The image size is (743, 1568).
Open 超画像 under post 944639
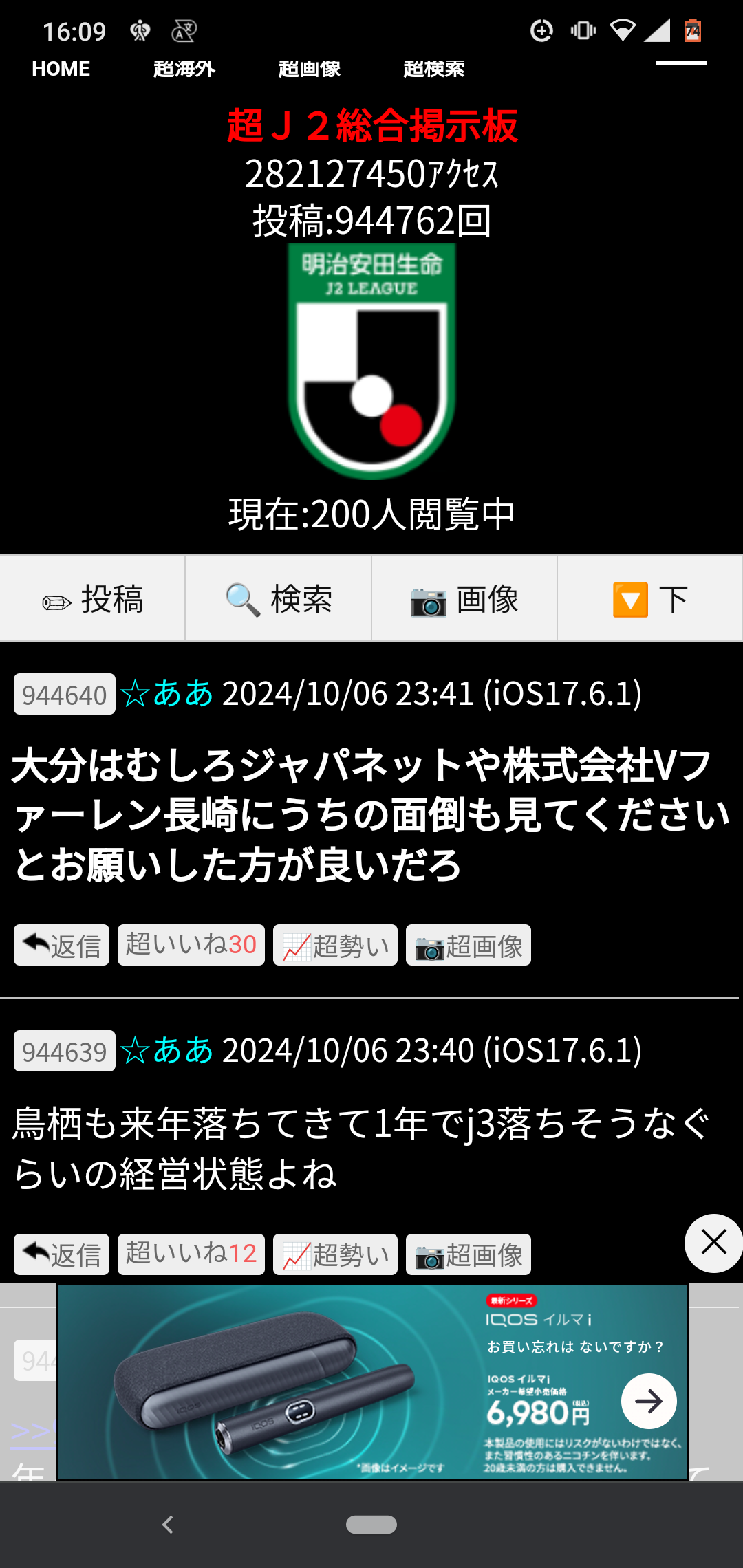469,1254
